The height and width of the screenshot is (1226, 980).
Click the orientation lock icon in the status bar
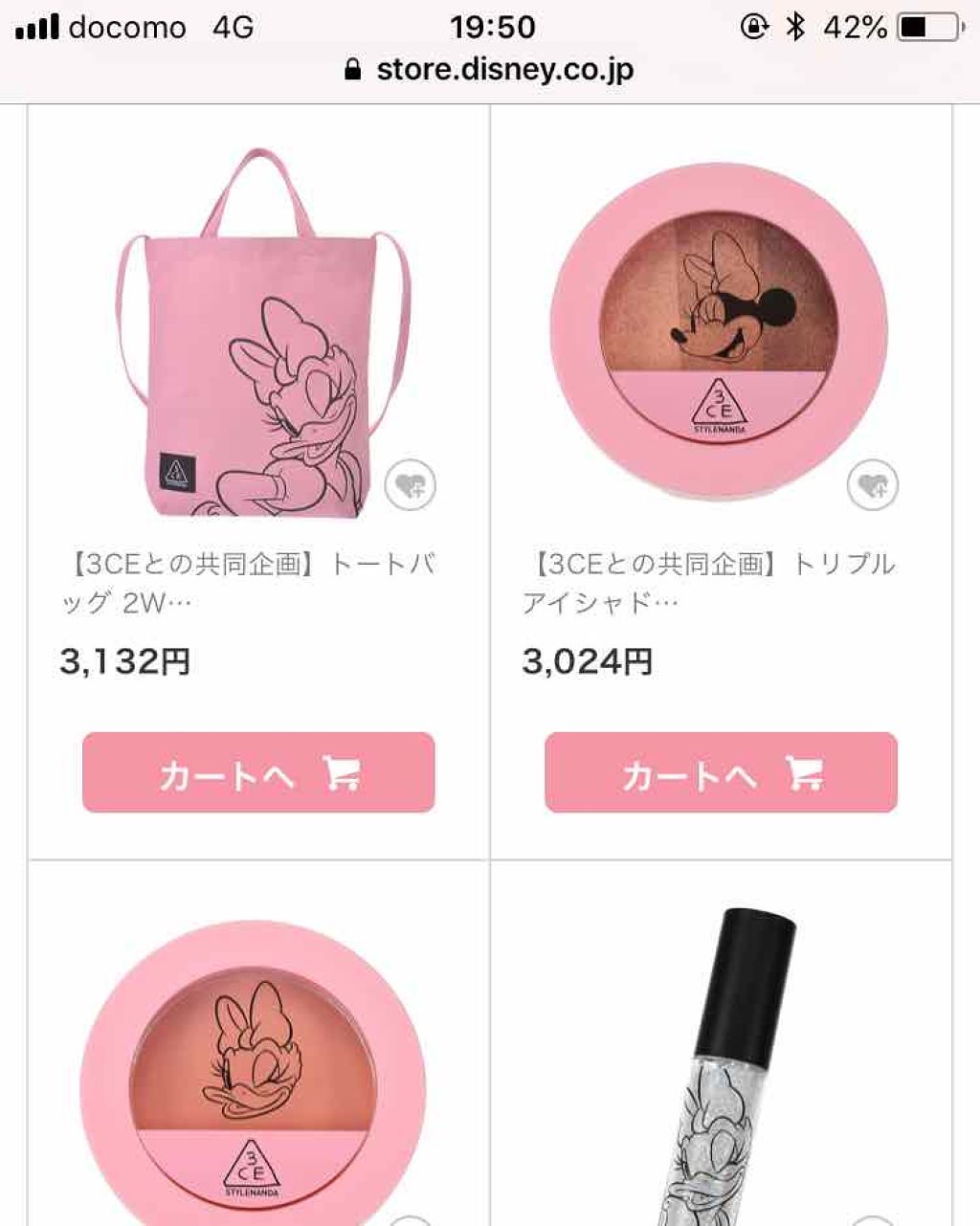pos(753,27)
